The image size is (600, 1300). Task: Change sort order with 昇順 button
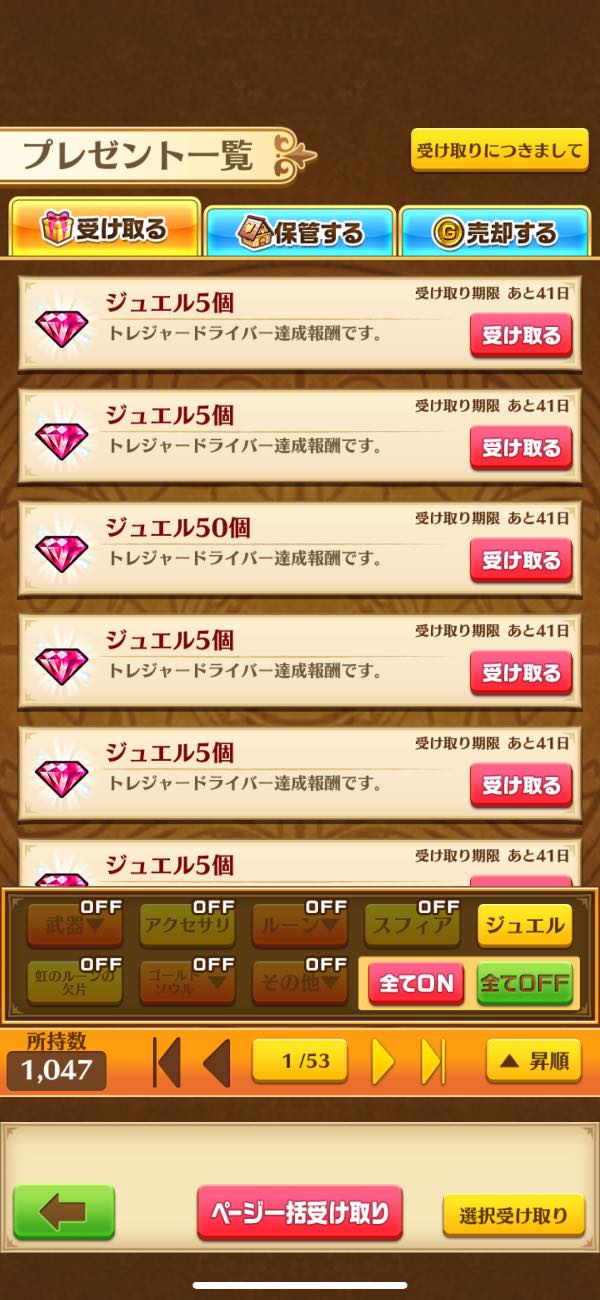(533, 1061)
